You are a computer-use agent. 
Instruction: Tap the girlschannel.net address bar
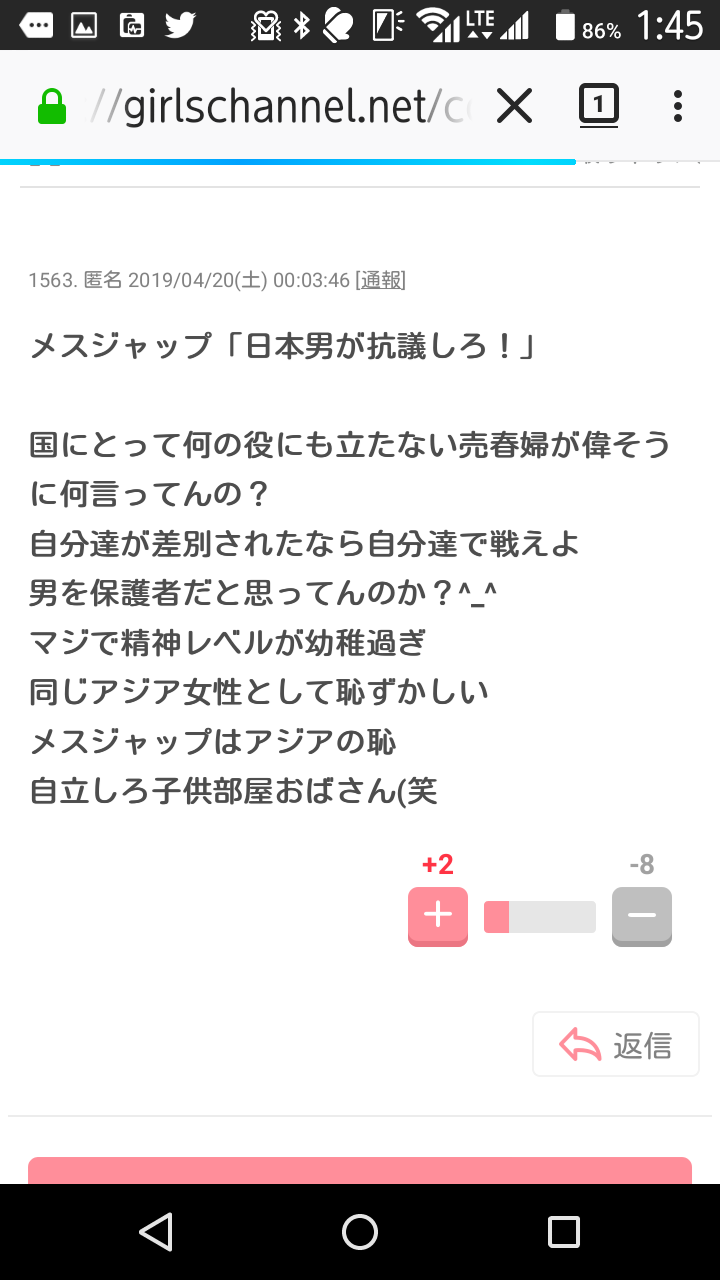270,106
